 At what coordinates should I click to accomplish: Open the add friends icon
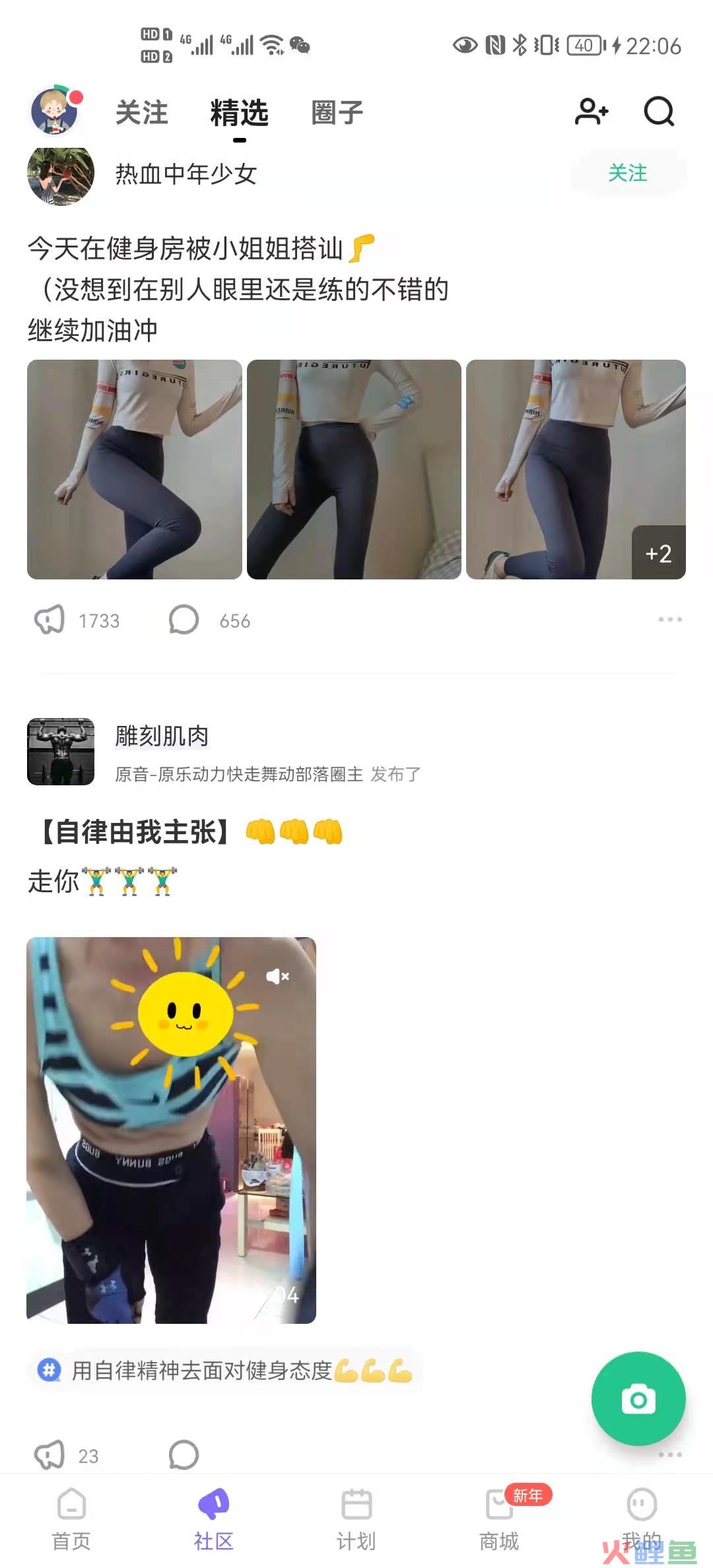(591, 112)
